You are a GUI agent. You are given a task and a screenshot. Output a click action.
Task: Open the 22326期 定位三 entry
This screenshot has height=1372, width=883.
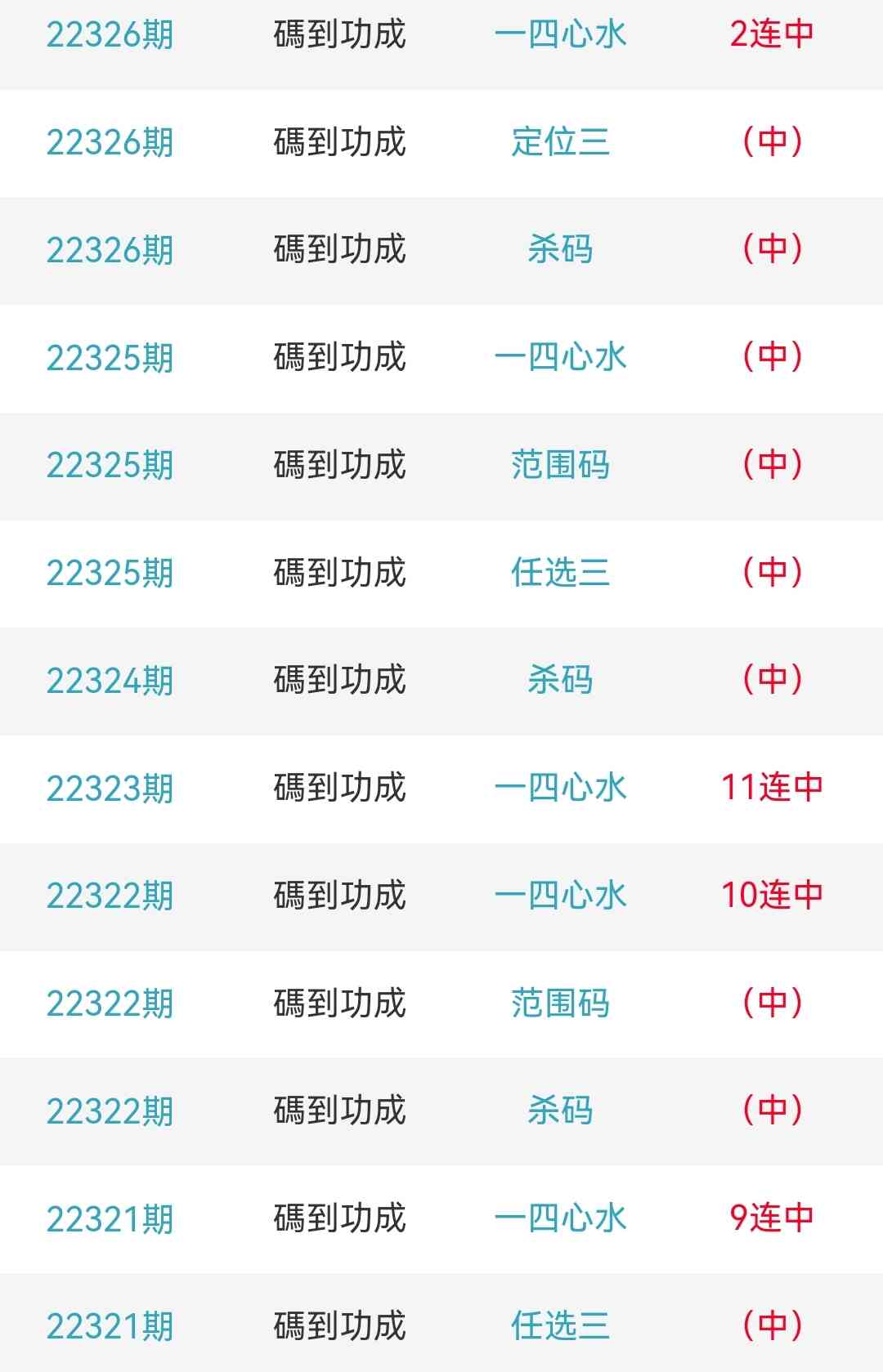click(560, 142)
